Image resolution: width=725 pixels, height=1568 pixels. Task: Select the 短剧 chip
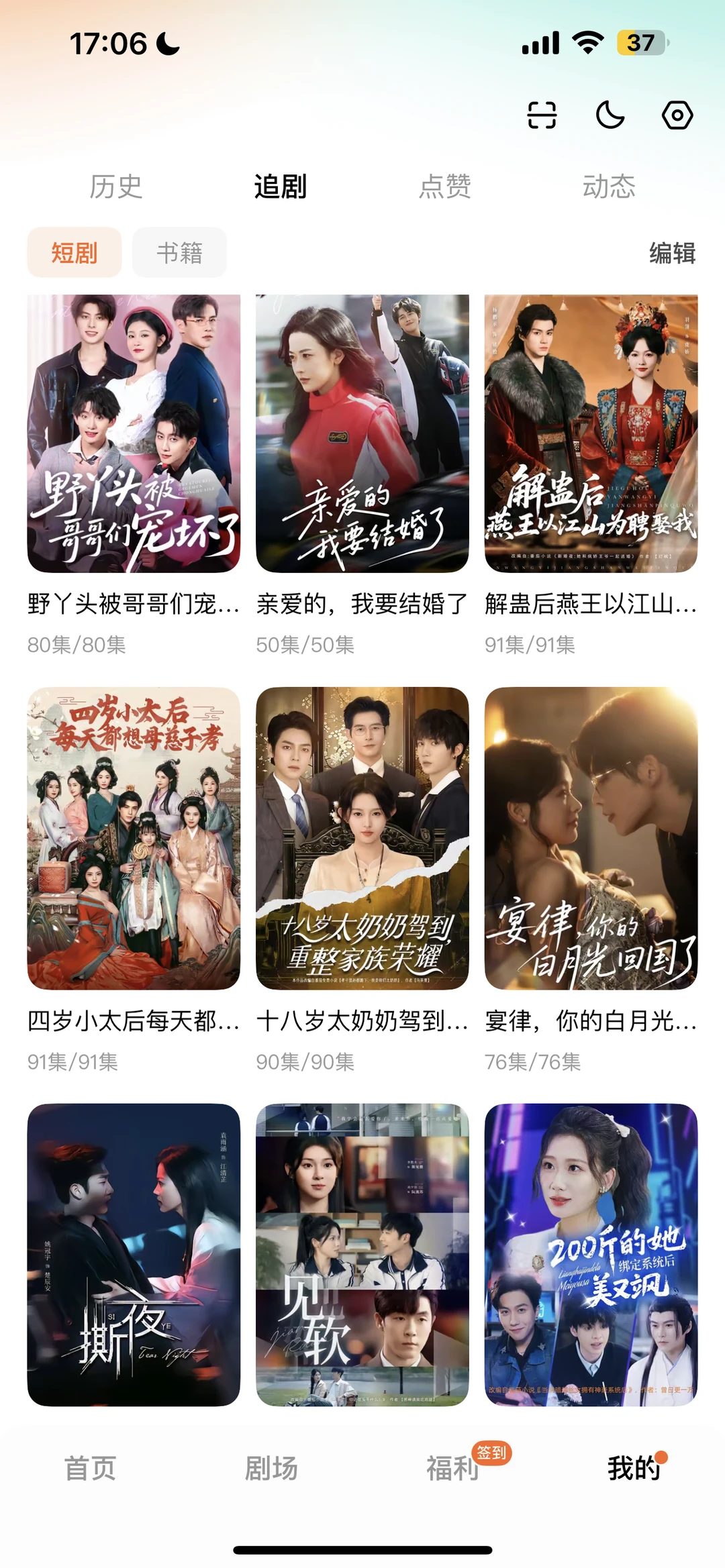tap(75, 253)
